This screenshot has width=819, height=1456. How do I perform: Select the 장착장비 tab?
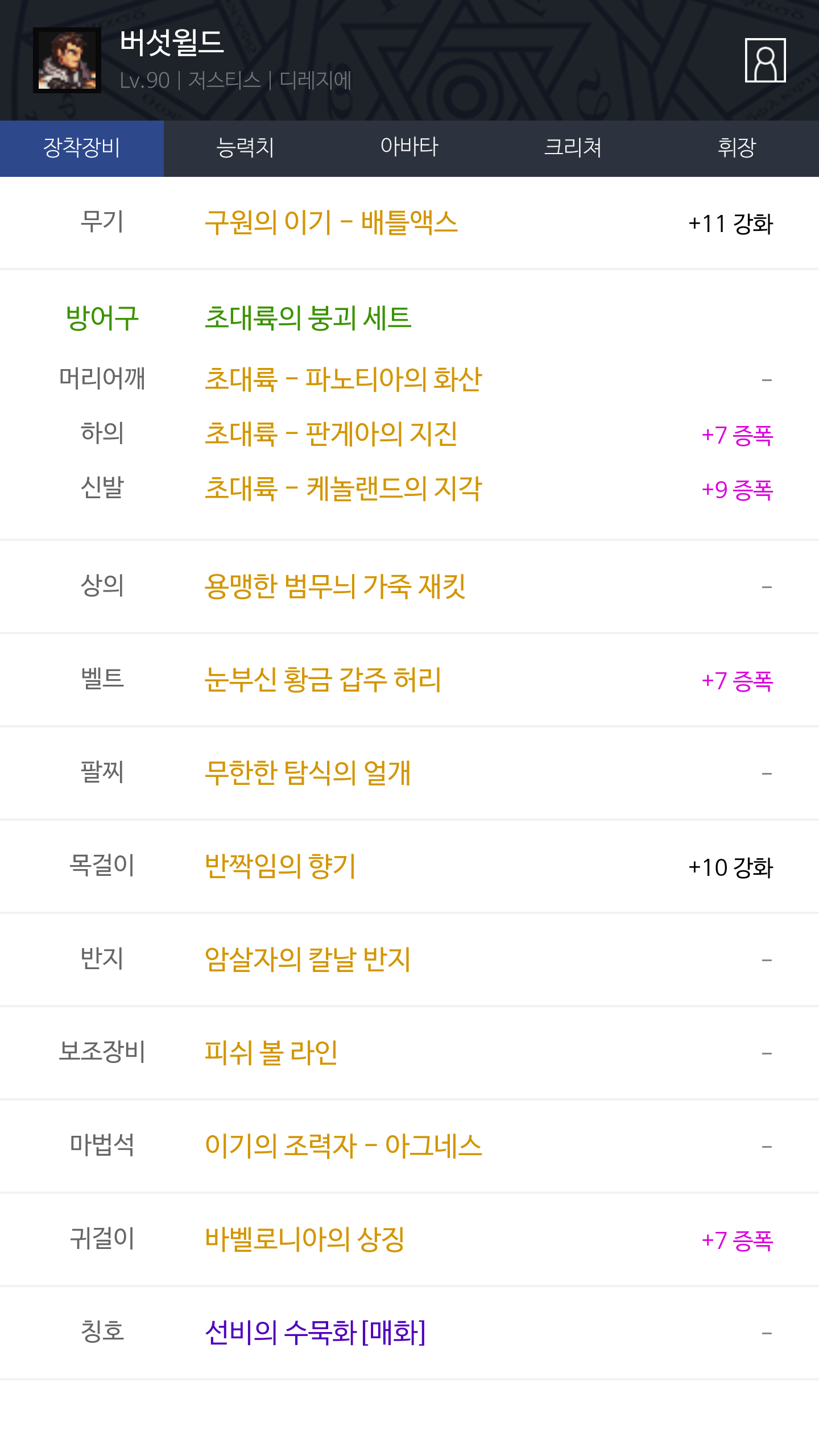pyautogui.click(x=82, y=148)
